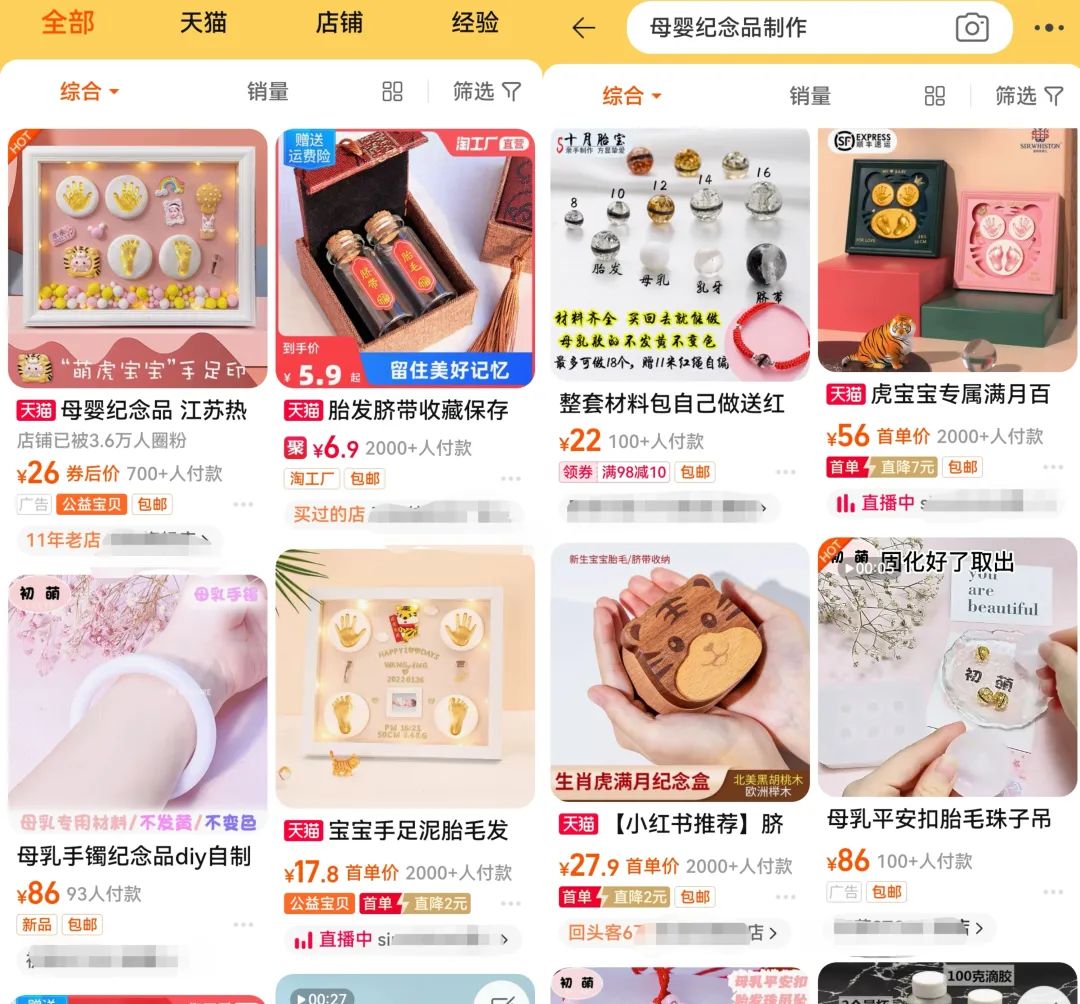This screenshot has width=1080, height=1004.
Task: Switch to the 店铺 tab
Action: pos(339,23)
